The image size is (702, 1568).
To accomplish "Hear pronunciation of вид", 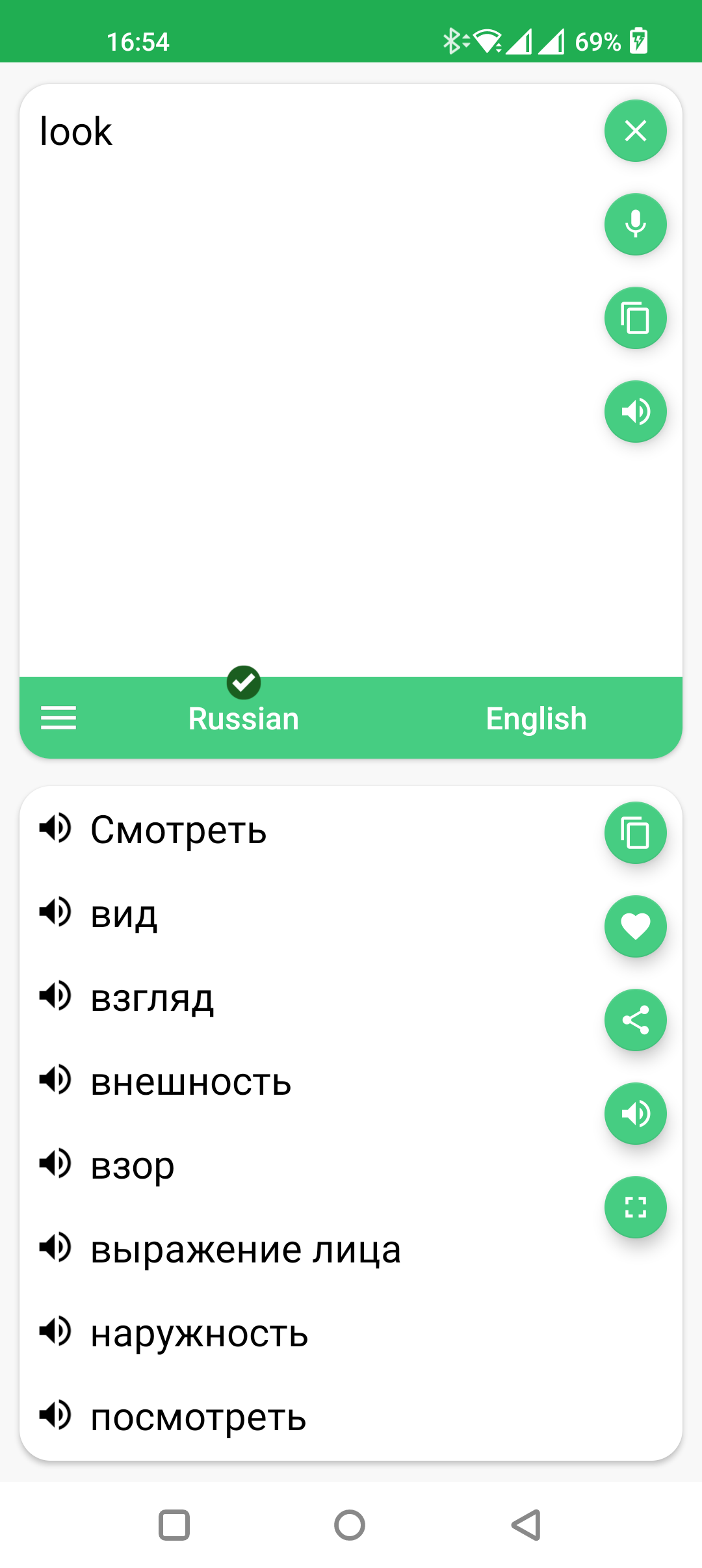I will (x=55, y=911).
